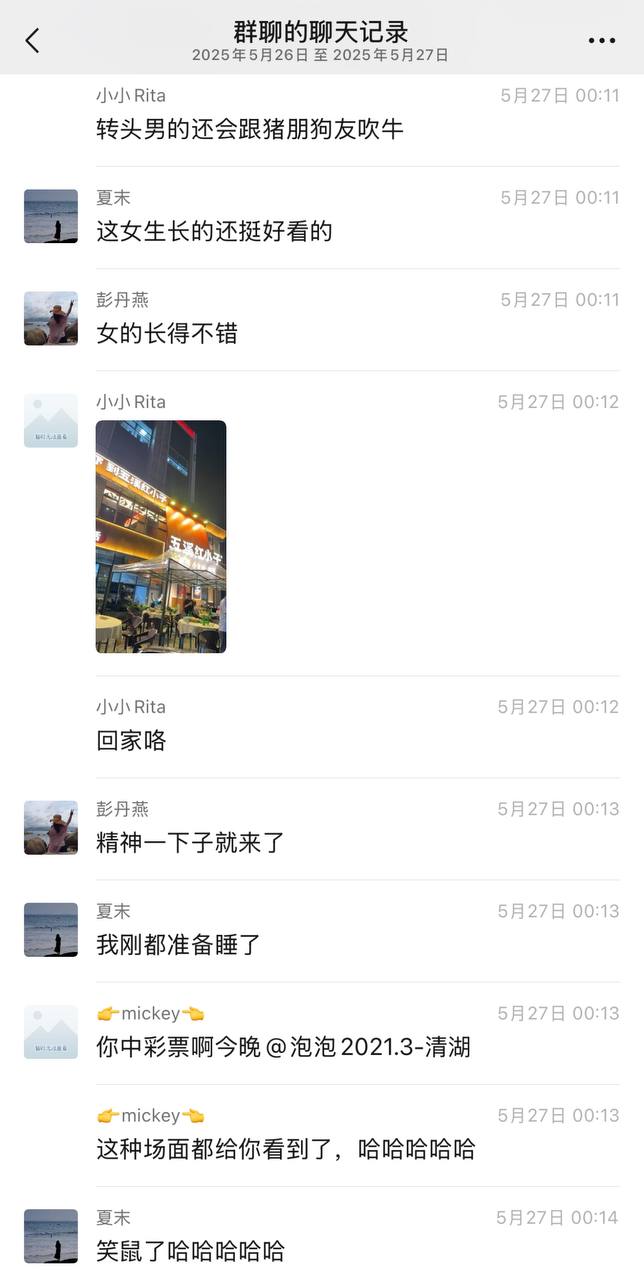This screenshot has height=1280, width=644.
Task: Go back using the top arrow
Action: click(x=32, y=40)
